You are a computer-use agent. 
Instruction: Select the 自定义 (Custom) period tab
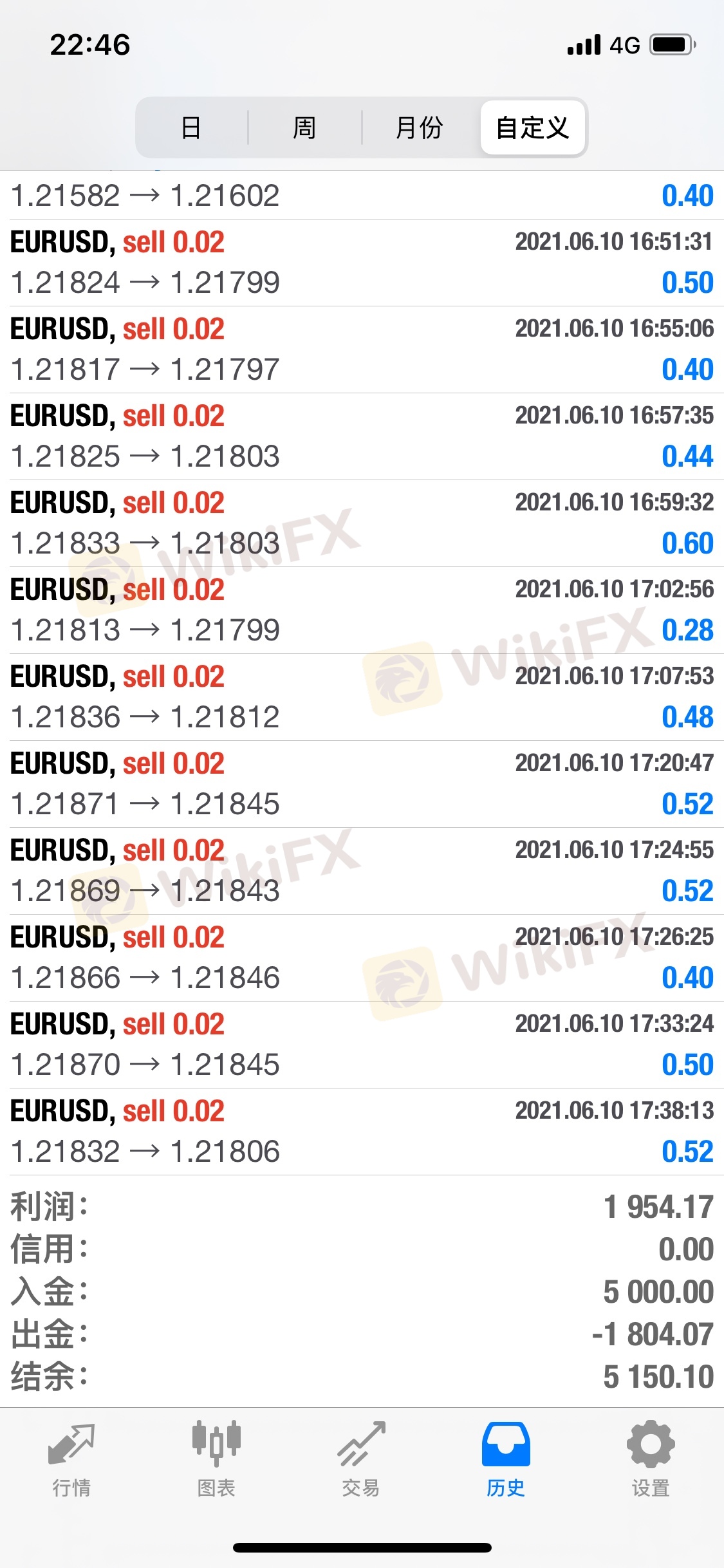(533, 127)
